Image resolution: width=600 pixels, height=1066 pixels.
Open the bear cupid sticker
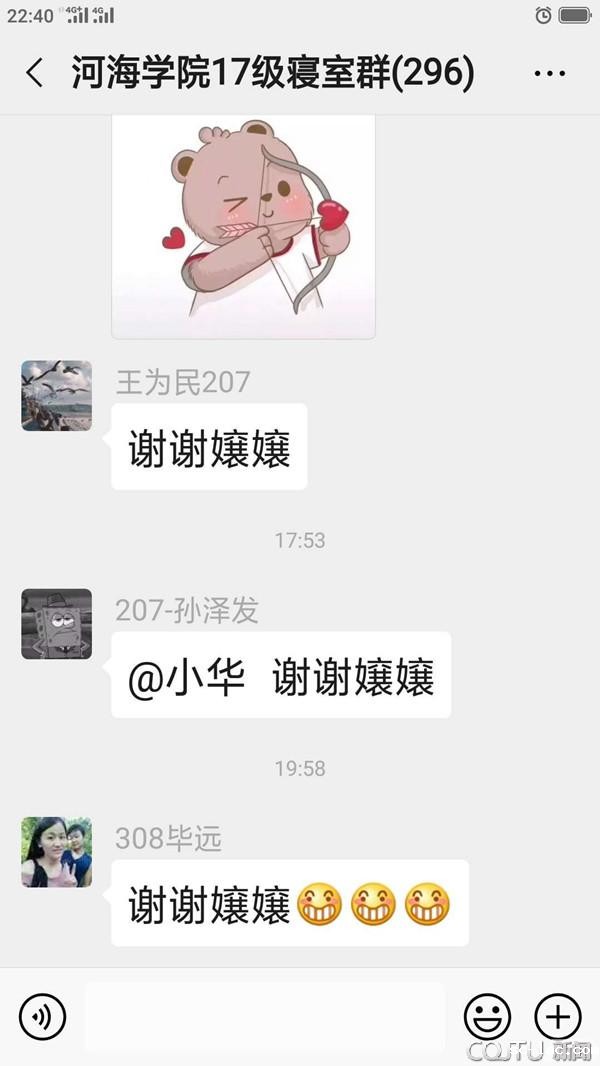[243, 225]
